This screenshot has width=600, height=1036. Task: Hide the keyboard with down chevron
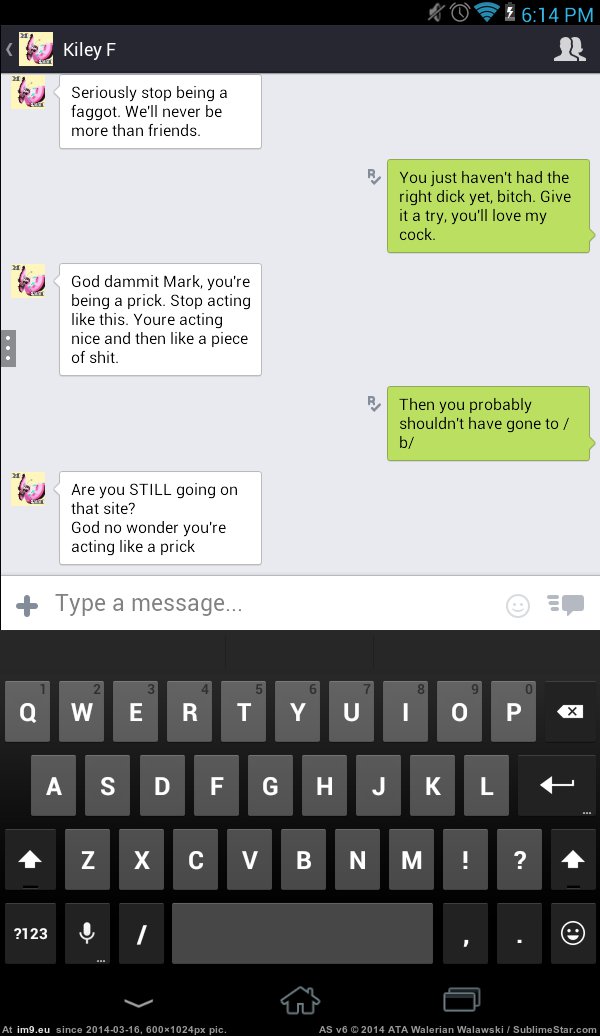(x=139, y=1003)
